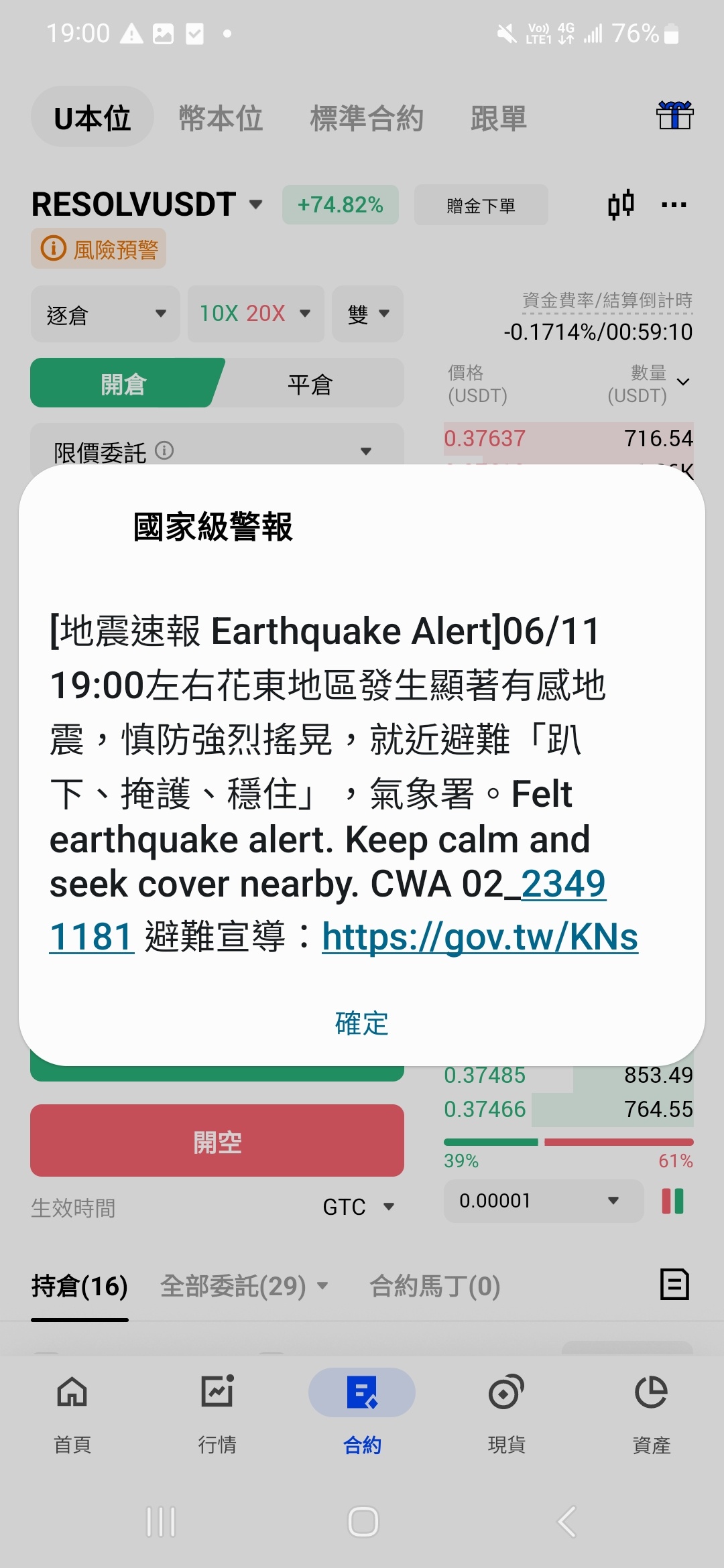The width and height of the screenshot is (724, 1568).
Task: Confirm the alert with 確定
Action: 362,1023
